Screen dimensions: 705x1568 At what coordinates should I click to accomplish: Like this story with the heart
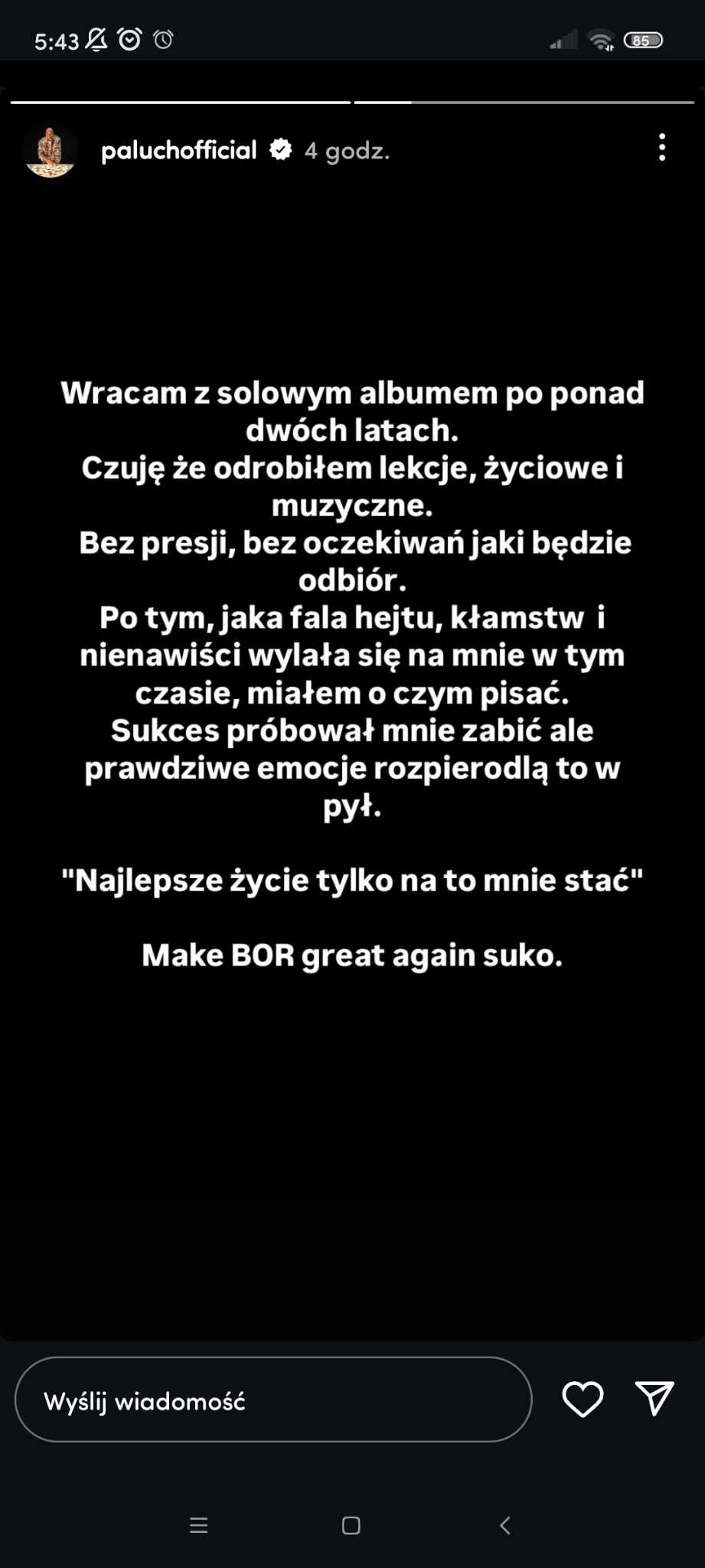583,1400
